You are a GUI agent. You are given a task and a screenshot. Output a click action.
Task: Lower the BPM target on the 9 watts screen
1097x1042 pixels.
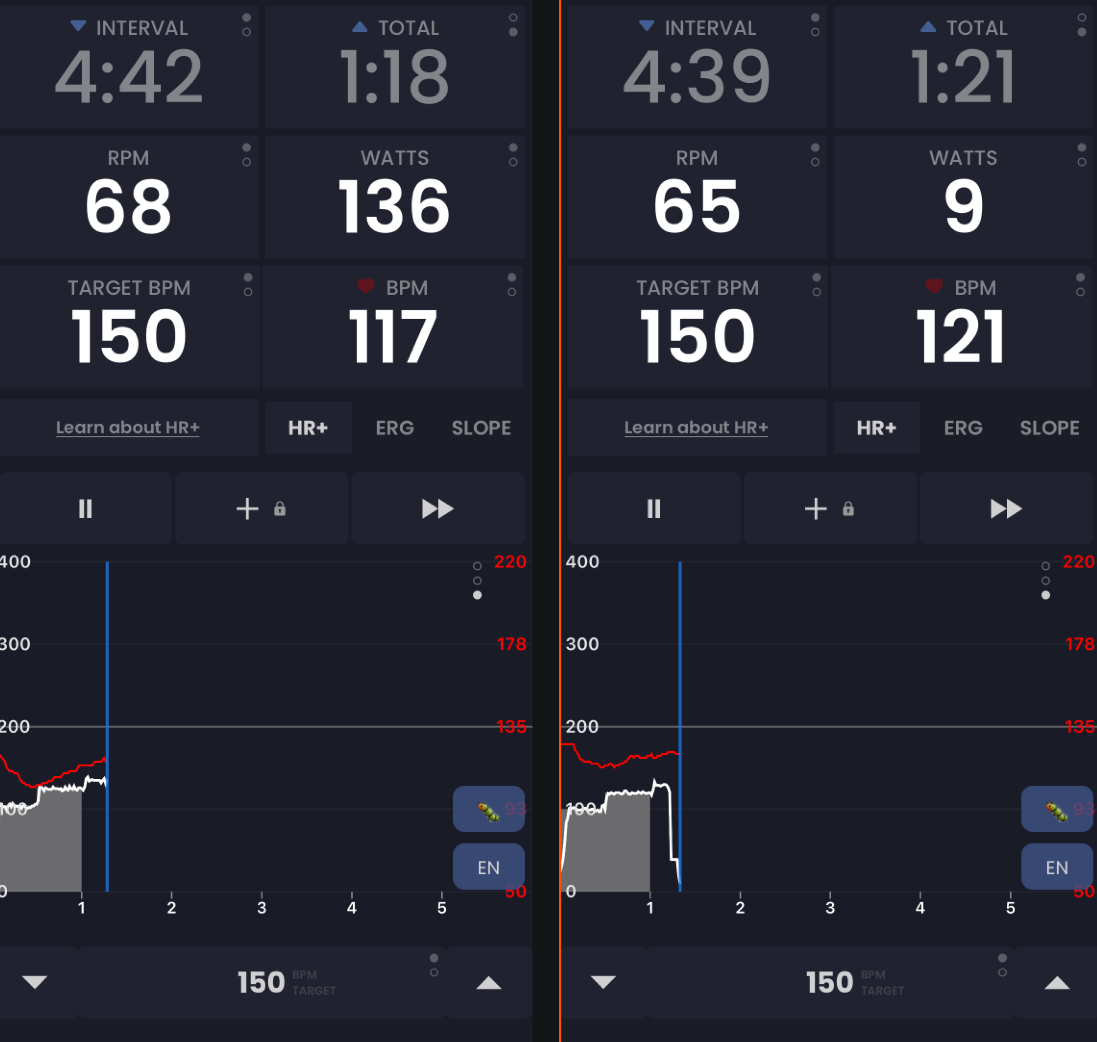click(x=603, y=983)
